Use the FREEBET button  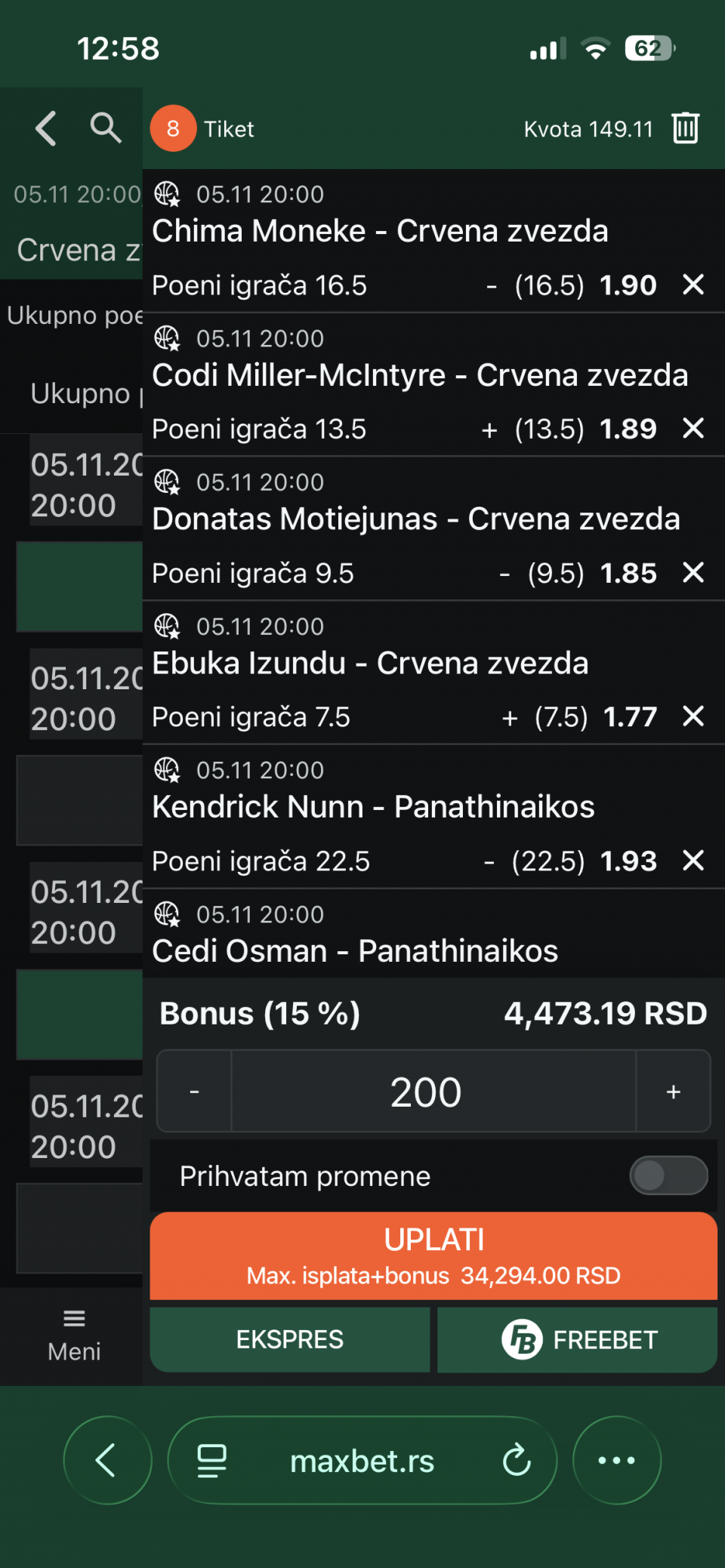coord(578,1340)
